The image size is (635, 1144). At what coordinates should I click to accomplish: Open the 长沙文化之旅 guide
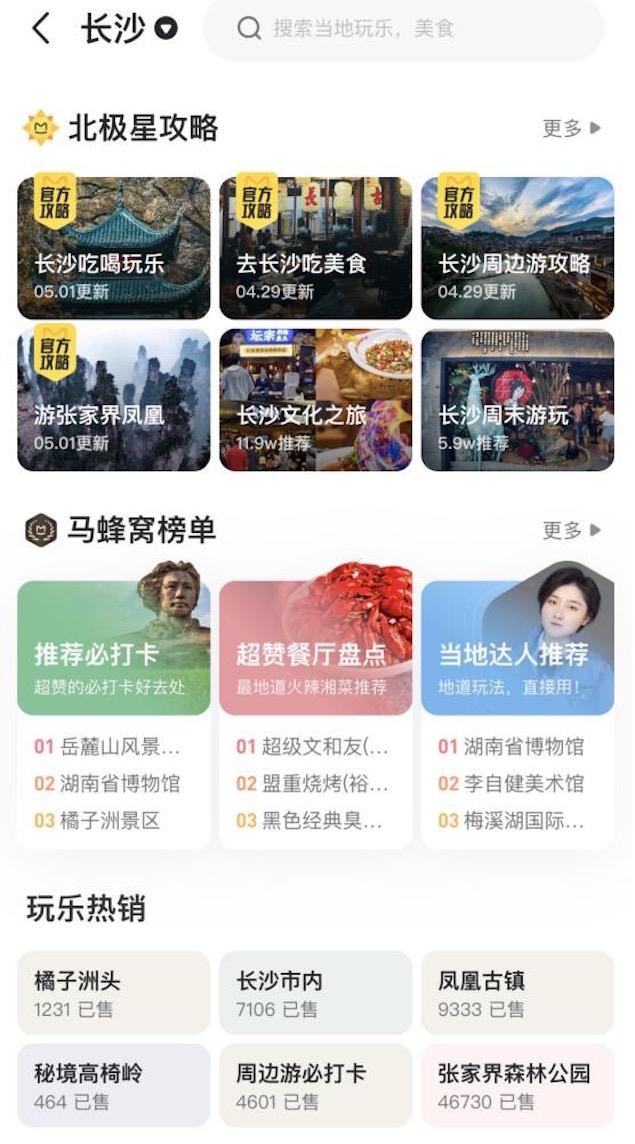pos(315,400)
